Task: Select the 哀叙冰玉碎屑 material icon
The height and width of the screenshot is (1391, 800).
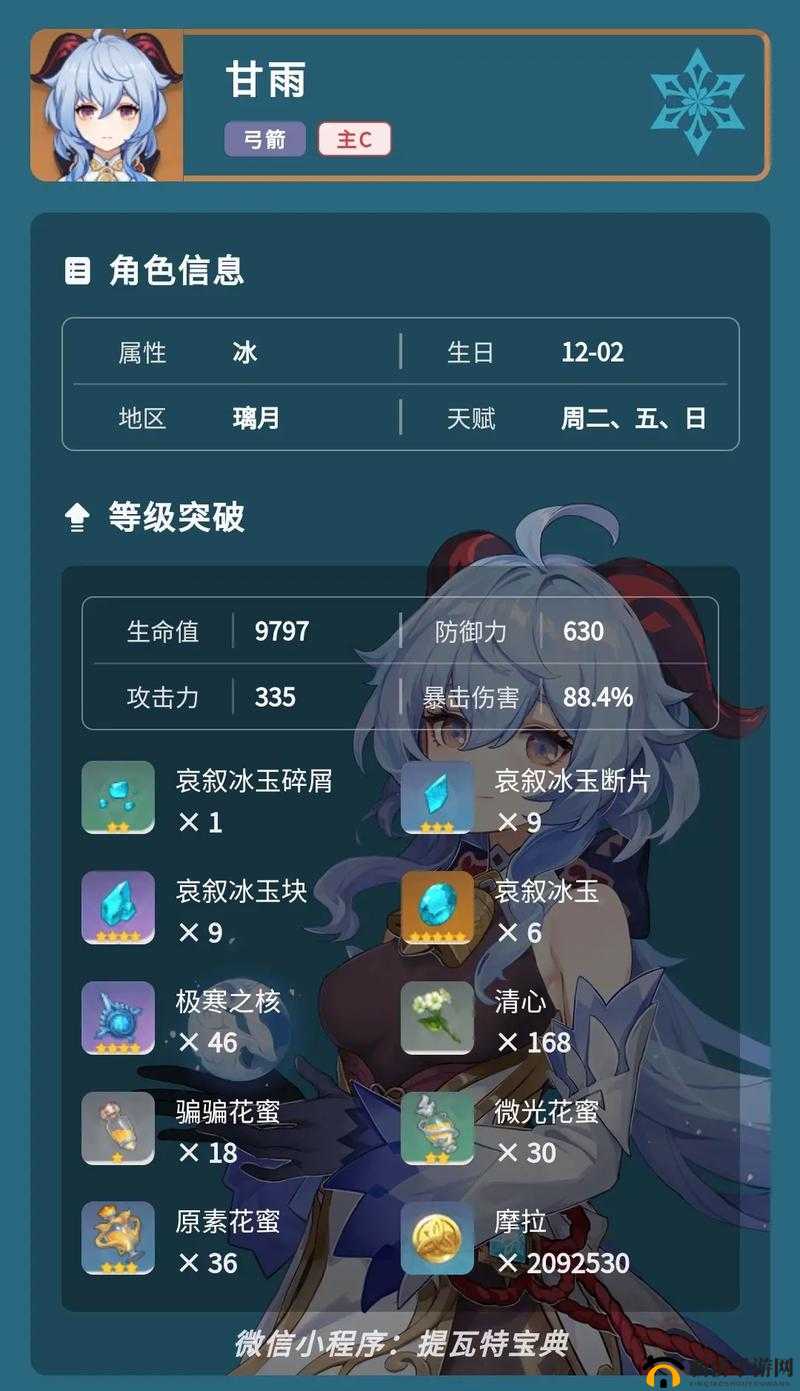Action: click(119, 800)
